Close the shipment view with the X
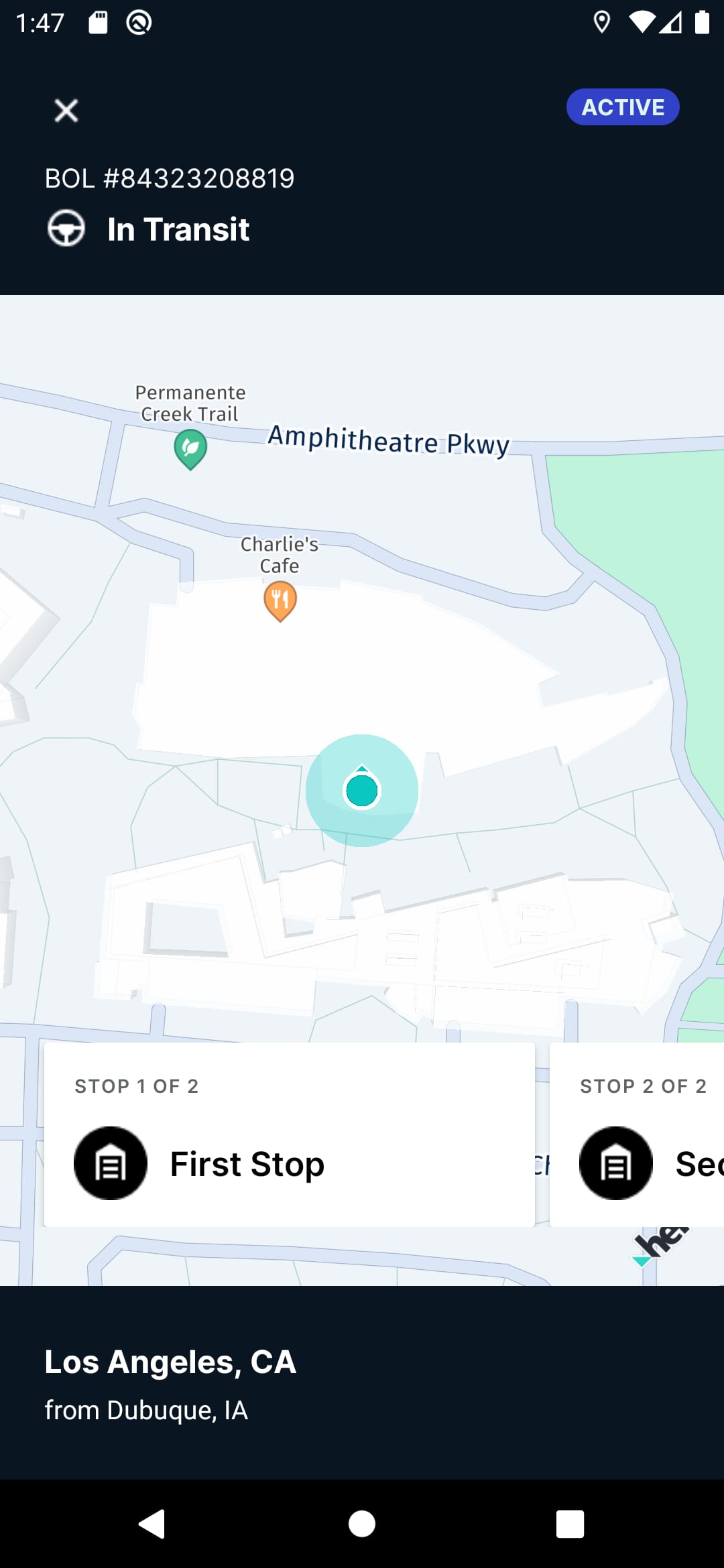 (66, 110)
